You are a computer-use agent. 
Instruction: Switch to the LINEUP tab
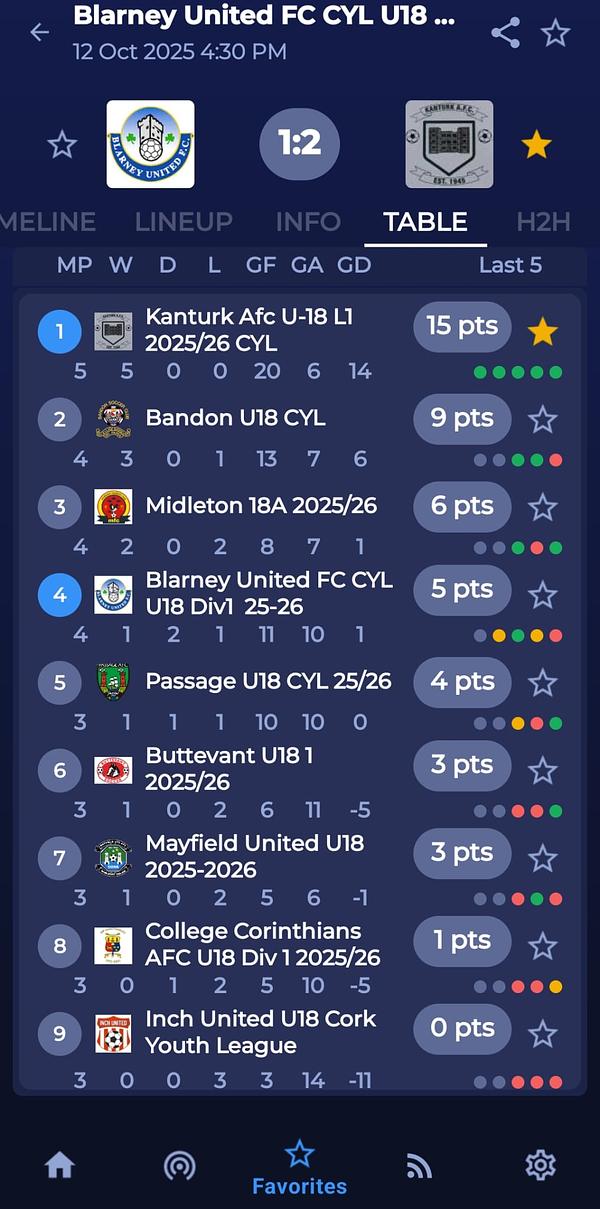pos(184,221)
